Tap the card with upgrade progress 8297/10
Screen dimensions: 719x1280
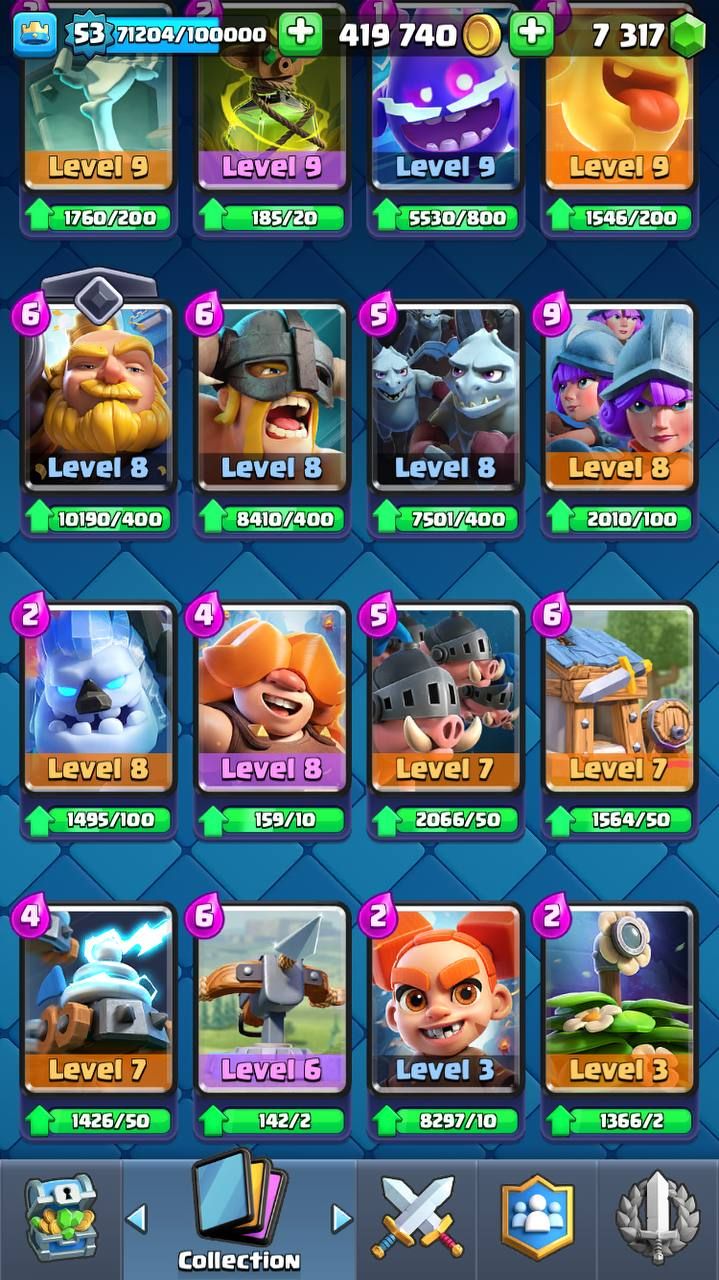click(x=445, y=998)
